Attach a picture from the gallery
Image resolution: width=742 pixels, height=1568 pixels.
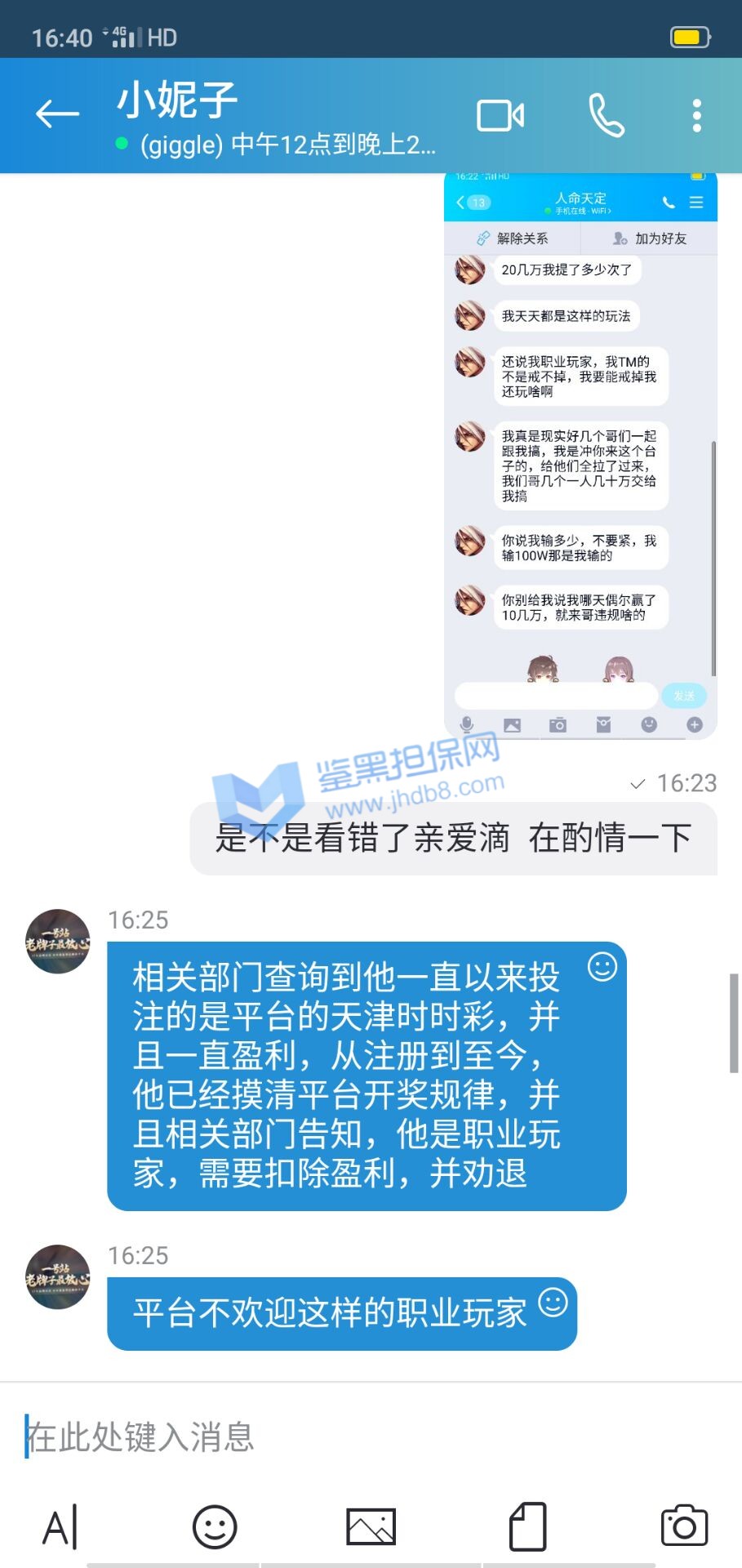371,1527
